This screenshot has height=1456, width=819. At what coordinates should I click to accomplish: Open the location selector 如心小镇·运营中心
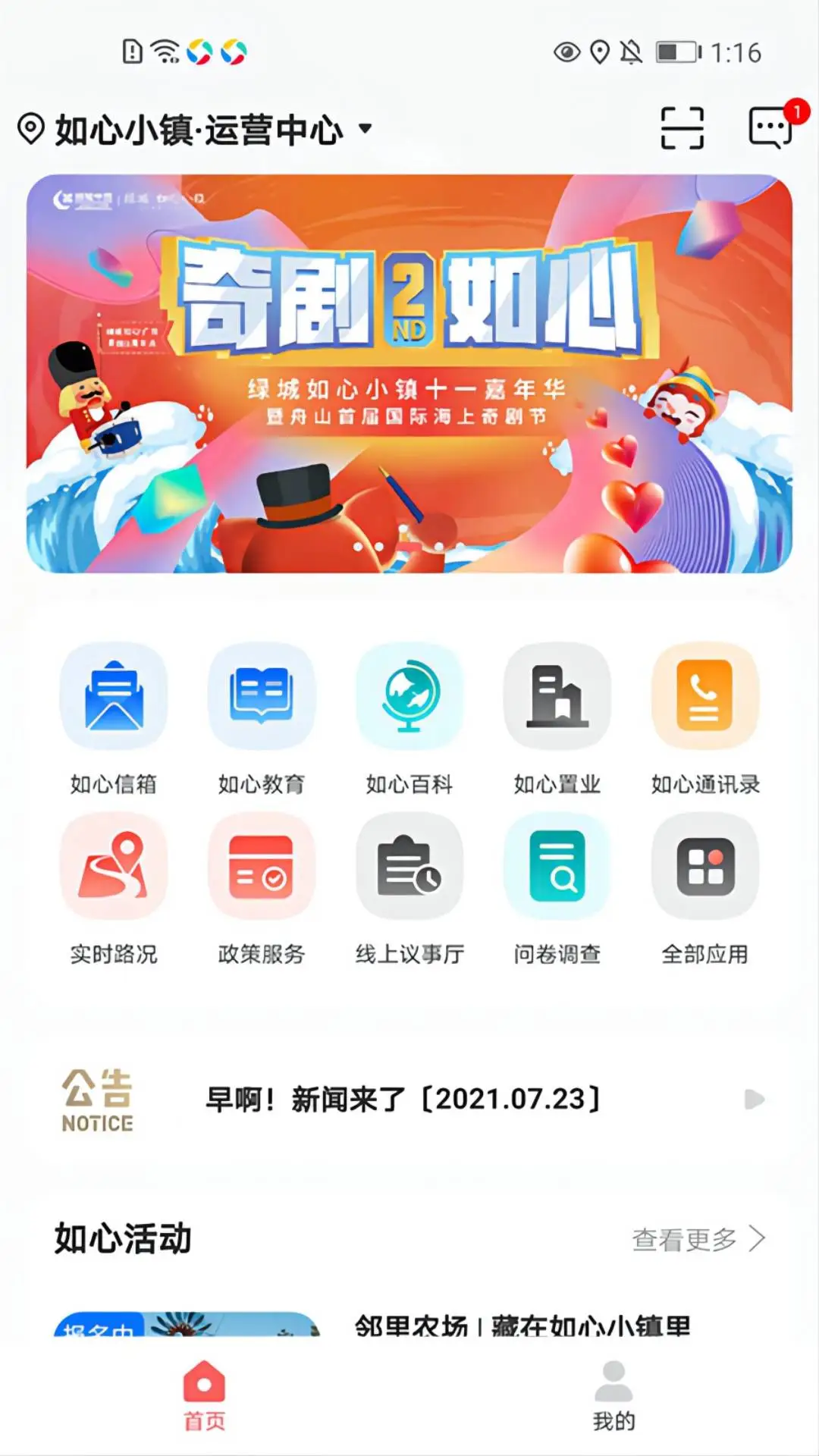point(196,130)
